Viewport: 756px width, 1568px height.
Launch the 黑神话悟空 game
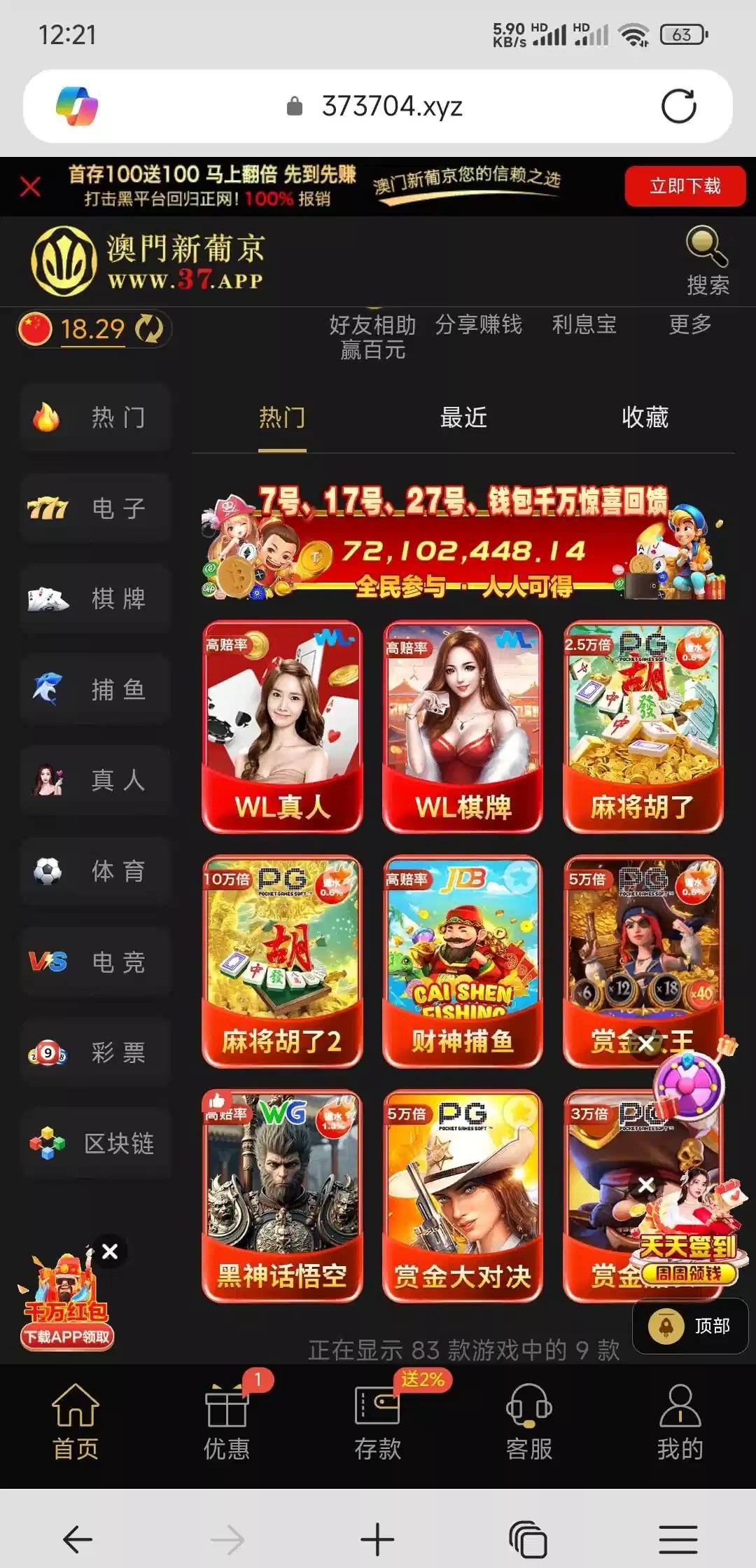point(282,1196)
